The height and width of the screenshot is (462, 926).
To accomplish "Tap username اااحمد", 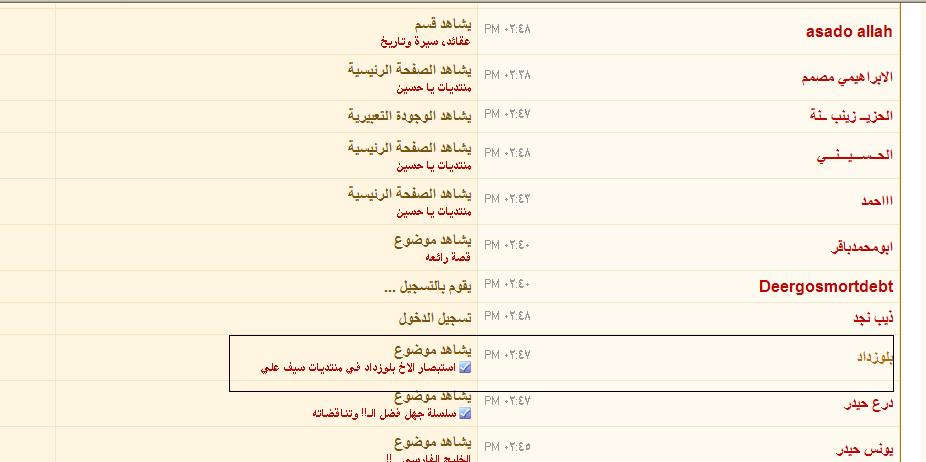I will 875,201.
